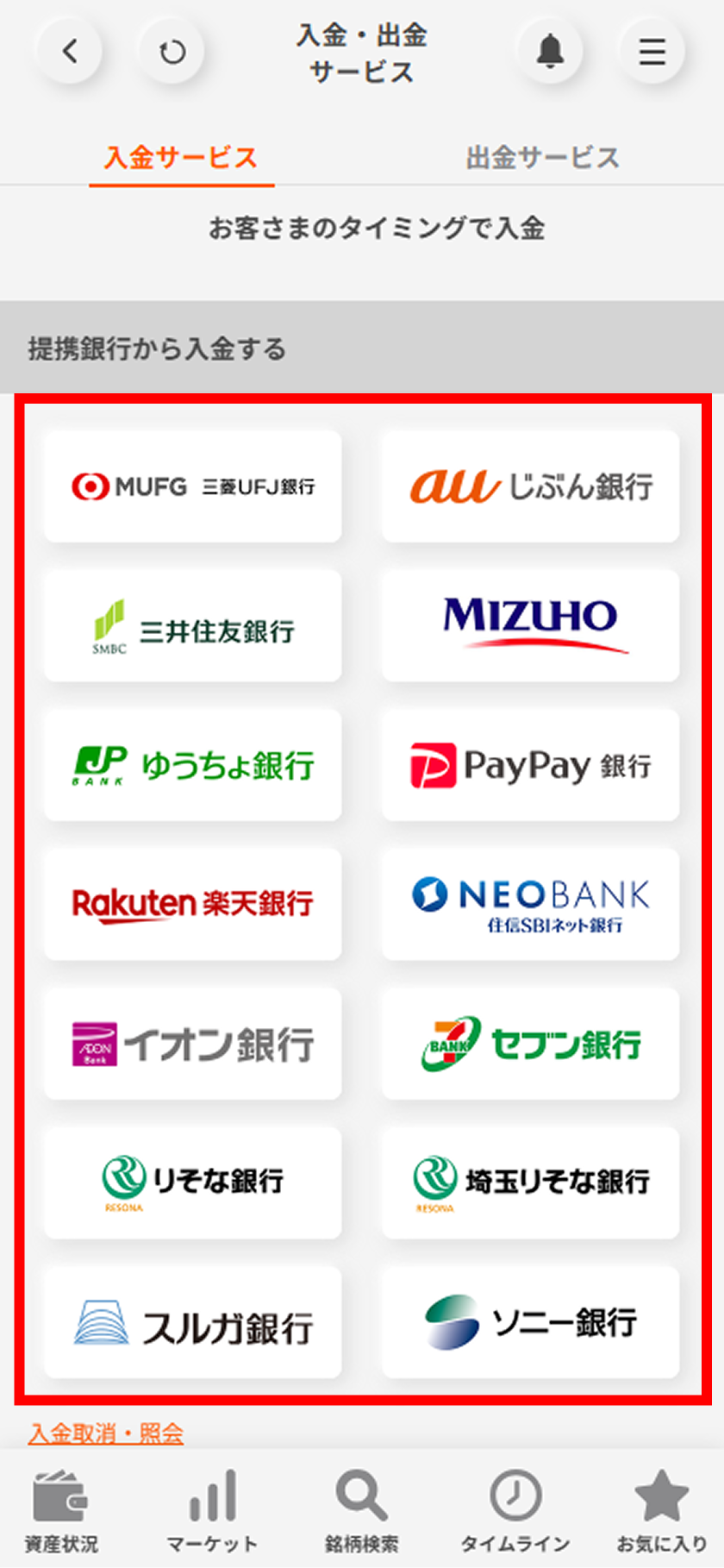Select PayPay銀行
724x1568 pixels.
tap(530, 765)
